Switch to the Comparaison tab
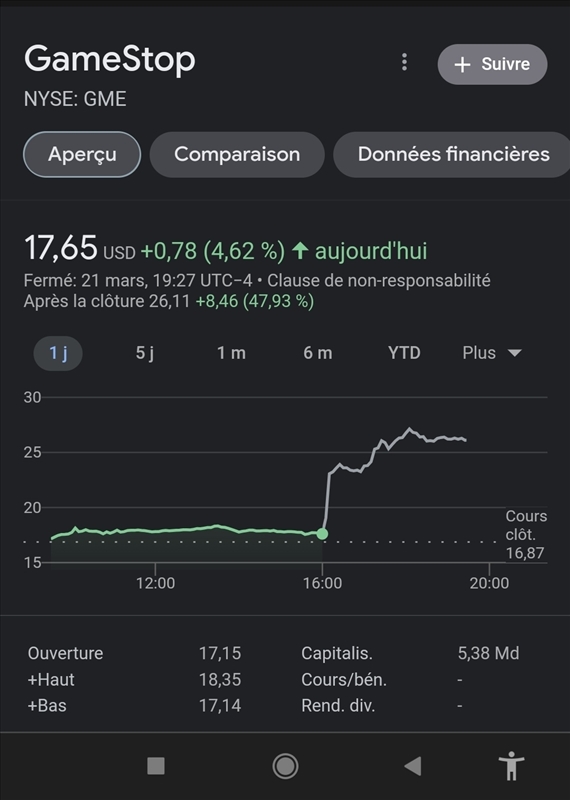570x800 pixels. coord(237,155)
